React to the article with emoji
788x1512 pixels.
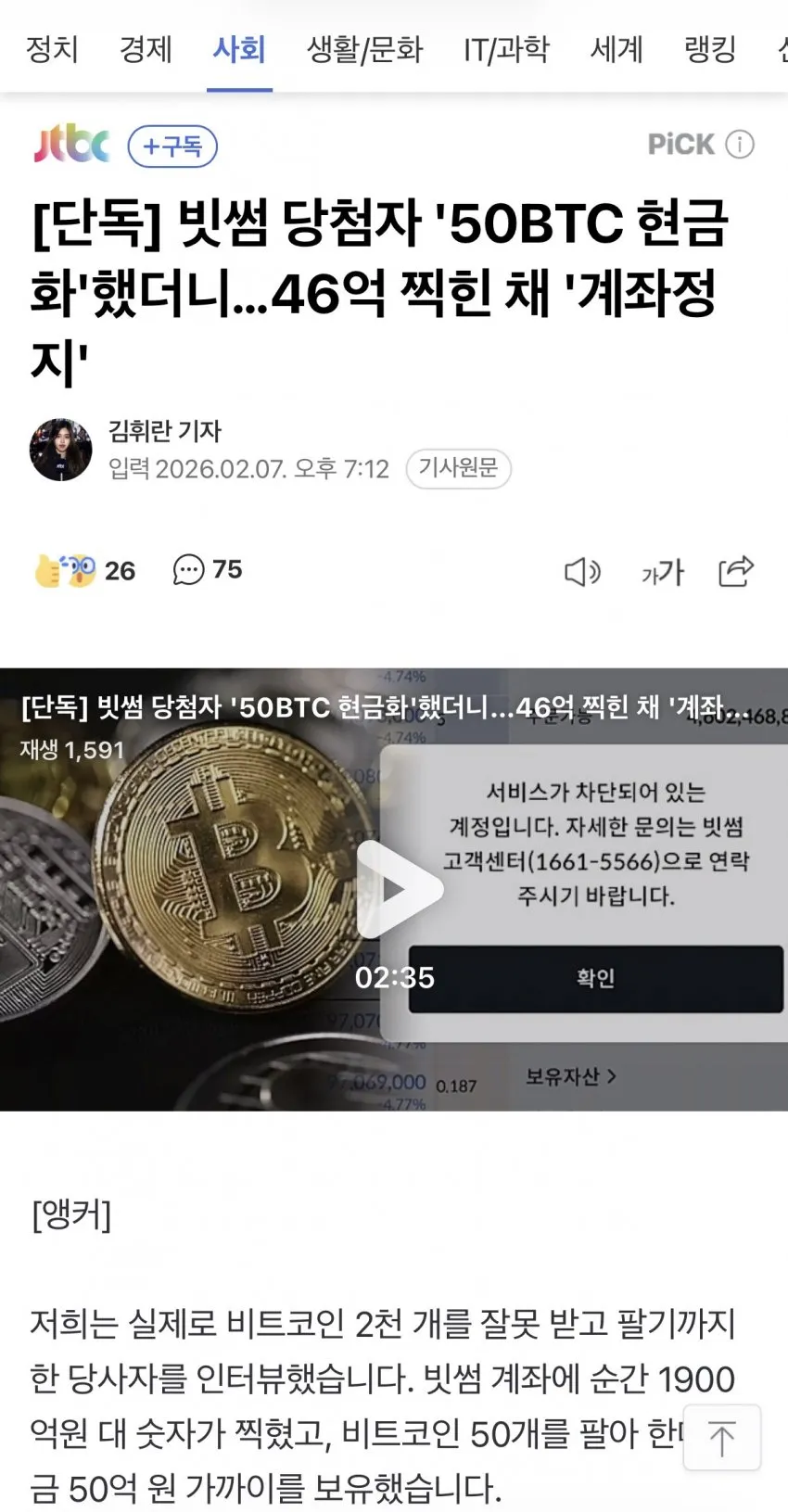65,570
